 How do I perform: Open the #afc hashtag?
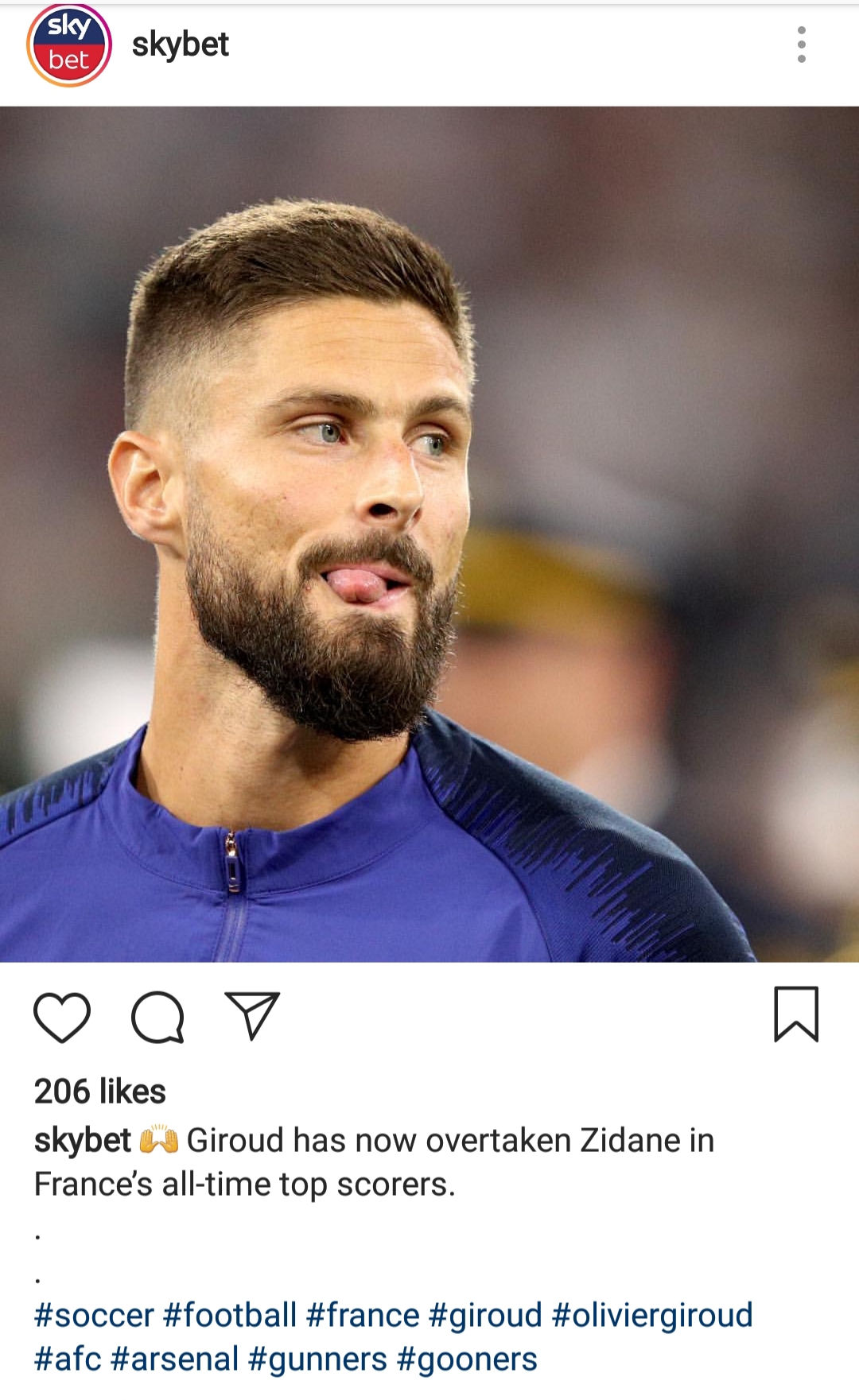click(x=68, y=1359)
